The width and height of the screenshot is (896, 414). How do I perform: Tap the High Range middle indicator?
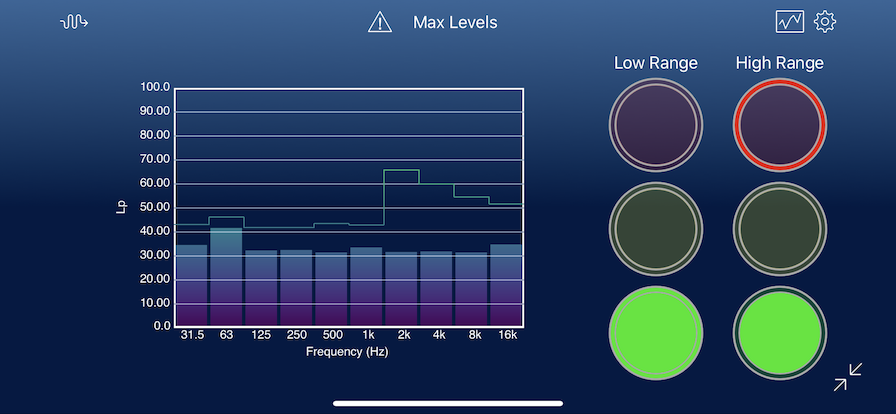coord(780,227)
